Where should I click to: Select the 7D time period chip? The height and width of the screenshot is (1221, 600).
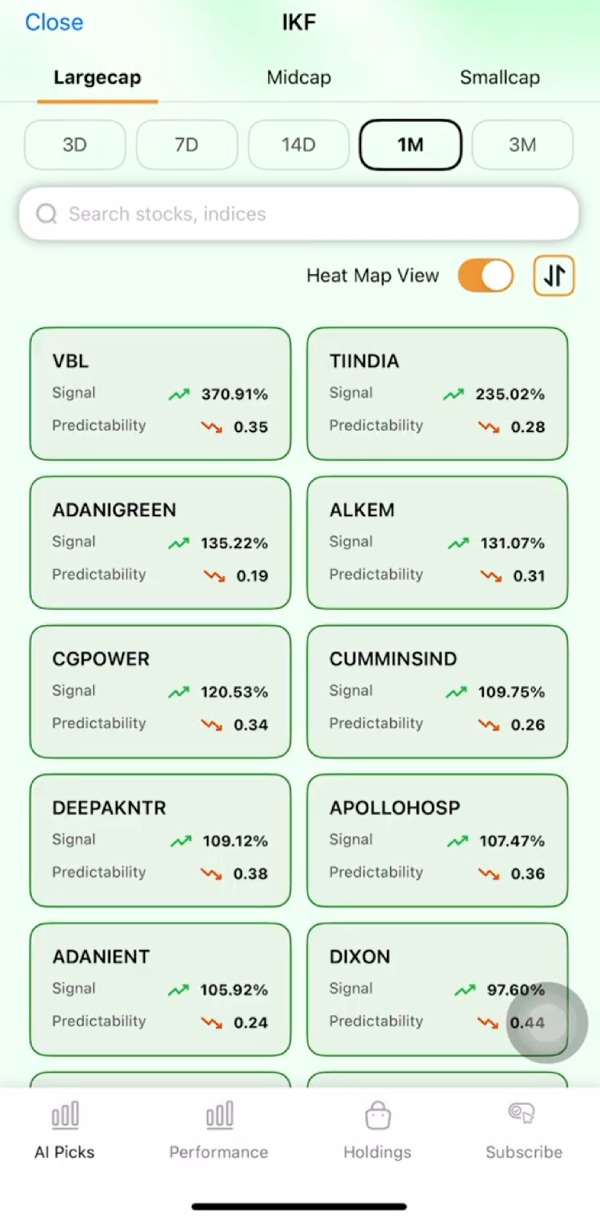coord(187,145)
